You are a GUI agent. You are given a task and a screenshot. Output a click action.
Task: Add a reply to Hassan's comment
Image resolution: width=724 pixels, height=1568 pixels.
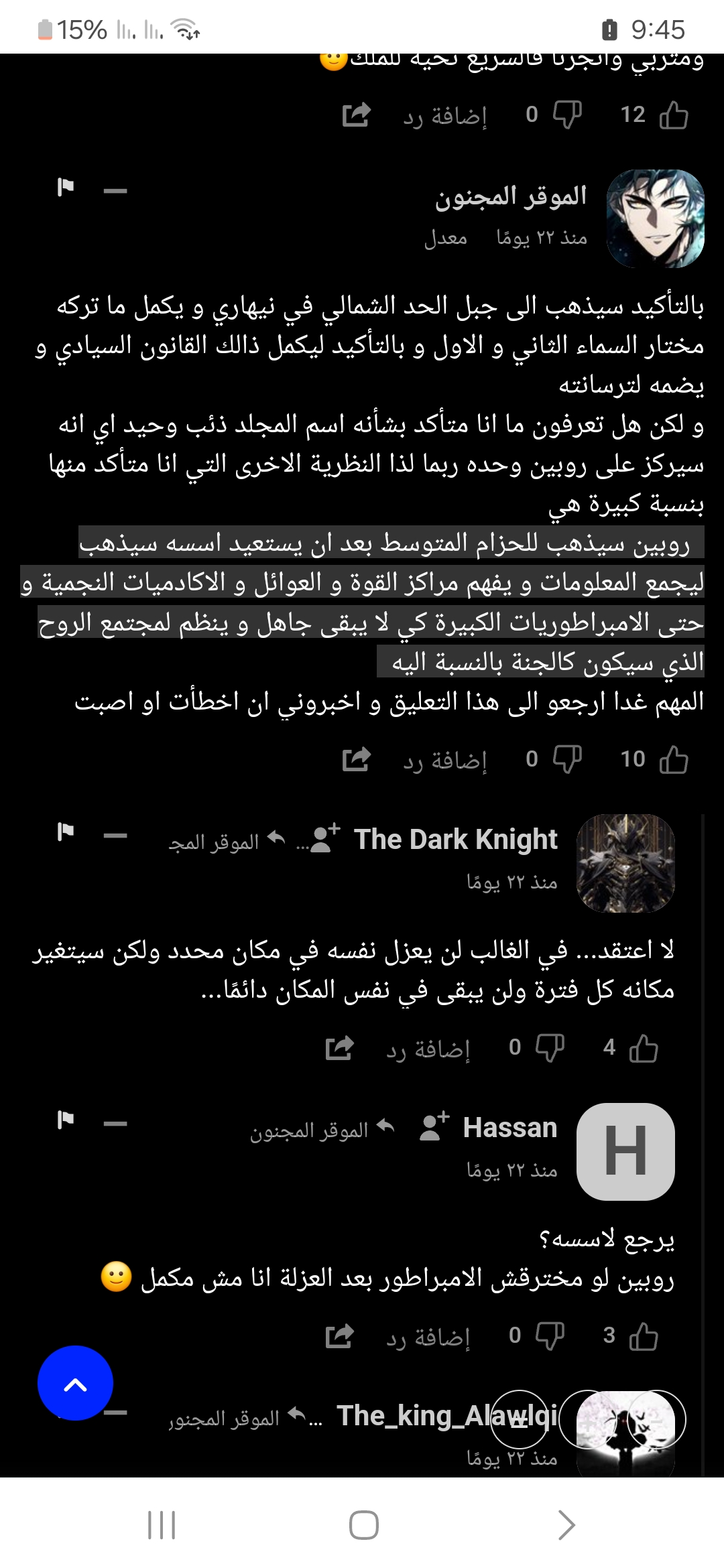pos(428,1337)
